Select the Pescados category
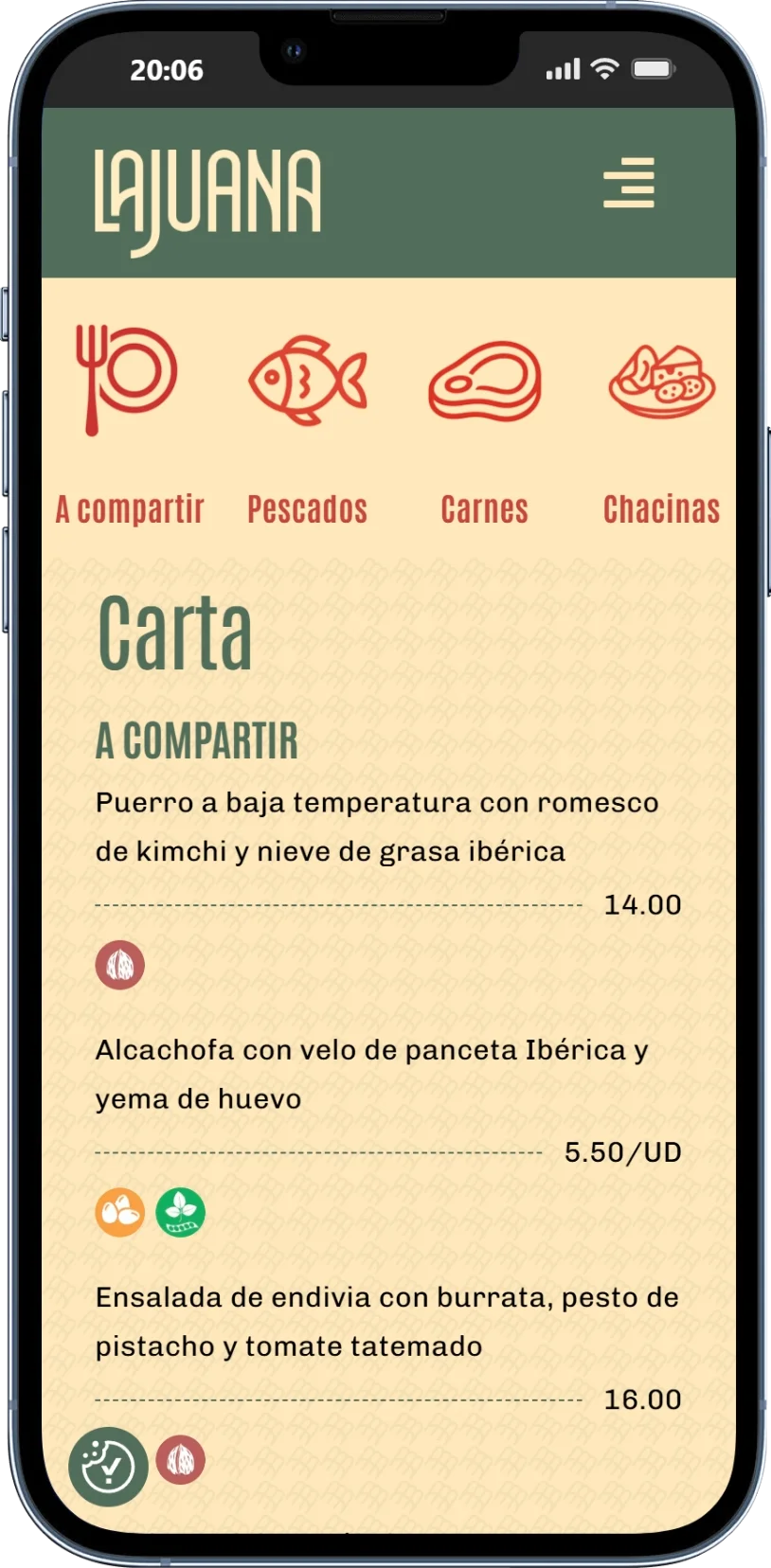The height and width of the screenshot is (1568, 771). pos(307,424)
